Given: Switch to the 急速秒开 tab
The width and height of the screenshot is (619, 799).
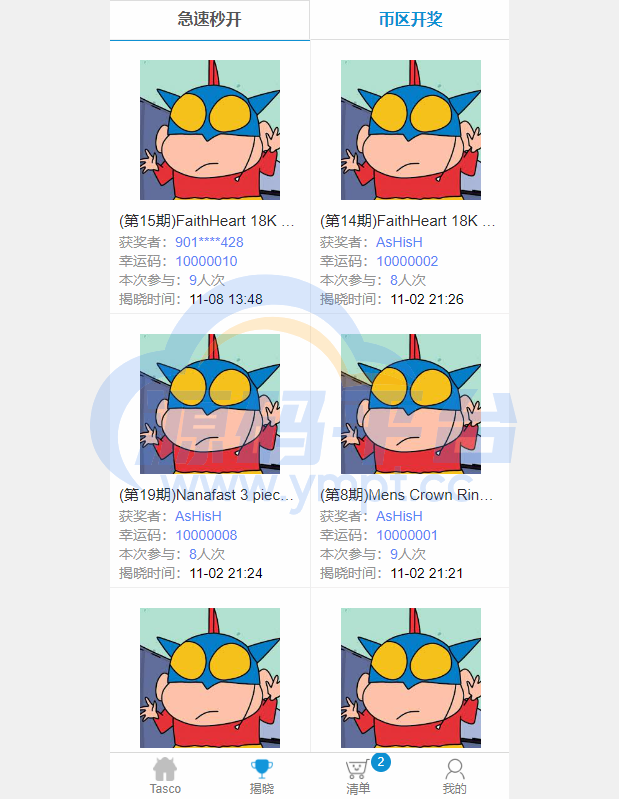Looking at the screenshot, I should (x=209, y=20).
